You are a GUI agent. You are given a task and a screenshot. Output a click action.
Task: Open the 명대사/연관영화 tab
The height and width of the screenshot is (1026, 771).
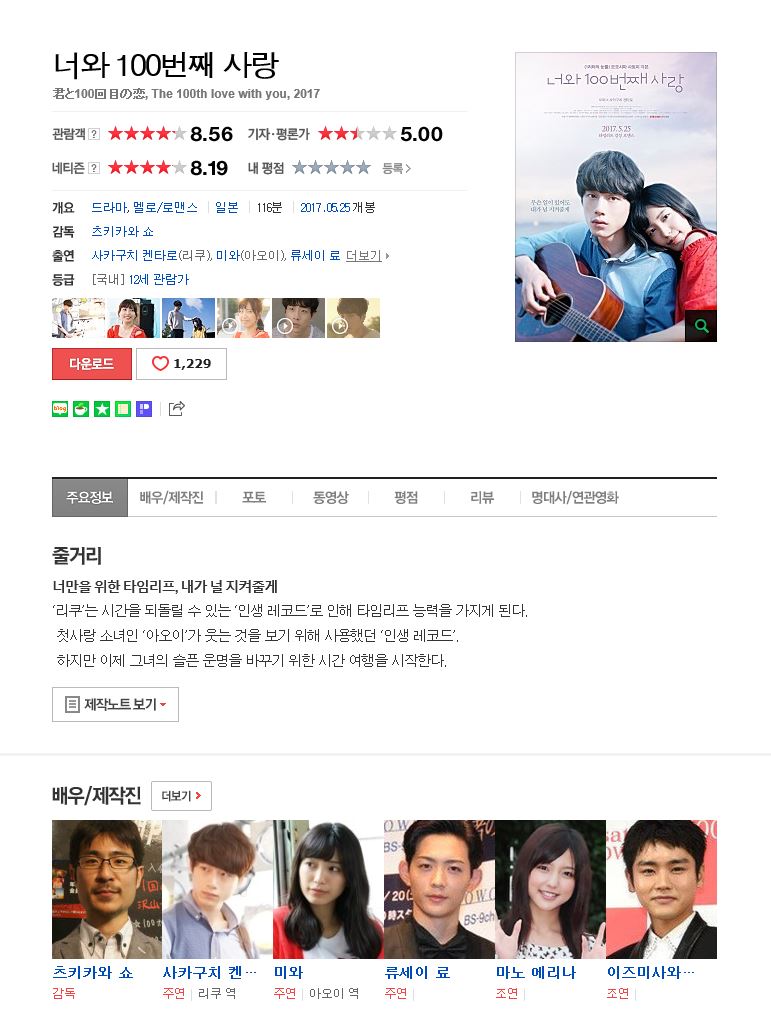(x=574, y=497)
